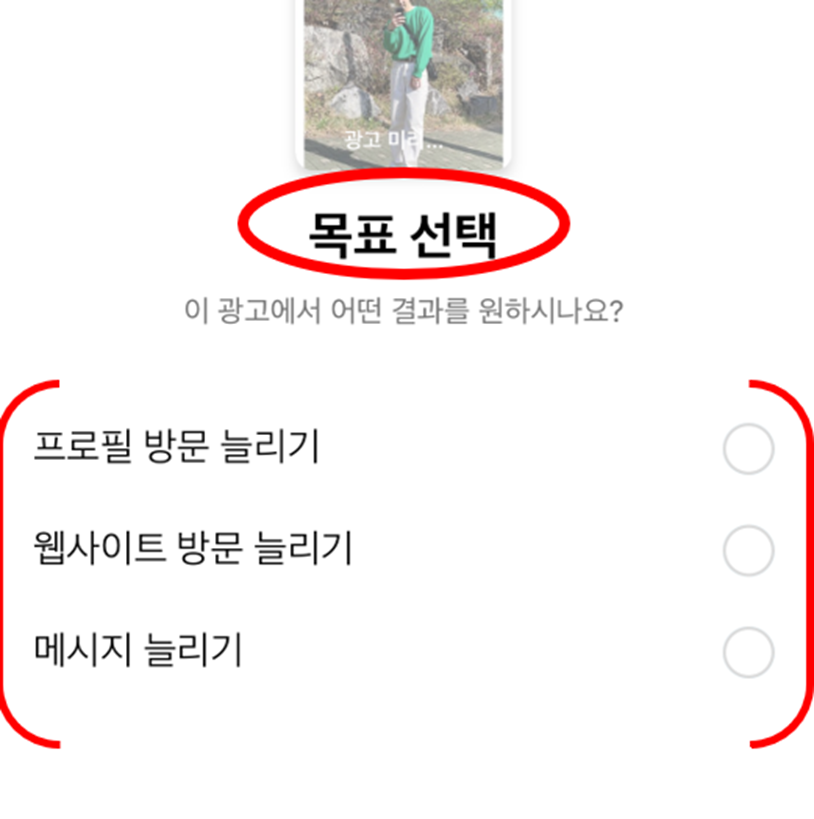
Task: Choose 웹사이트 방문 늘리기 as the goal
Action: point(748,550)
